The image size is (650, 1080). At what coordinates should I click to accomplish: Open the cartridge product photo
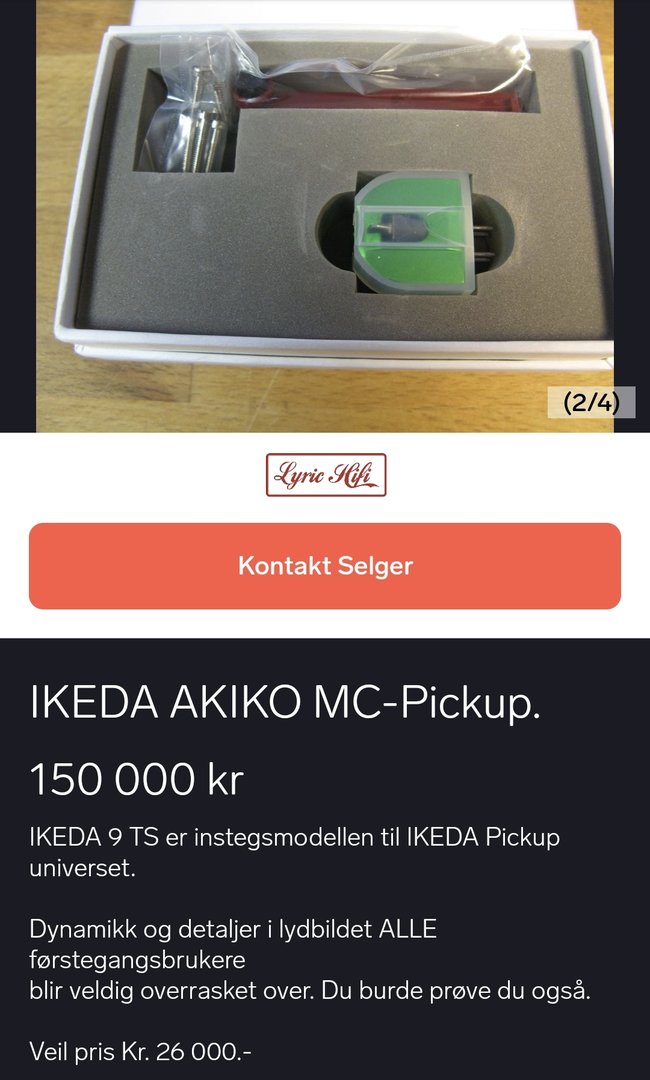[325, 215]
